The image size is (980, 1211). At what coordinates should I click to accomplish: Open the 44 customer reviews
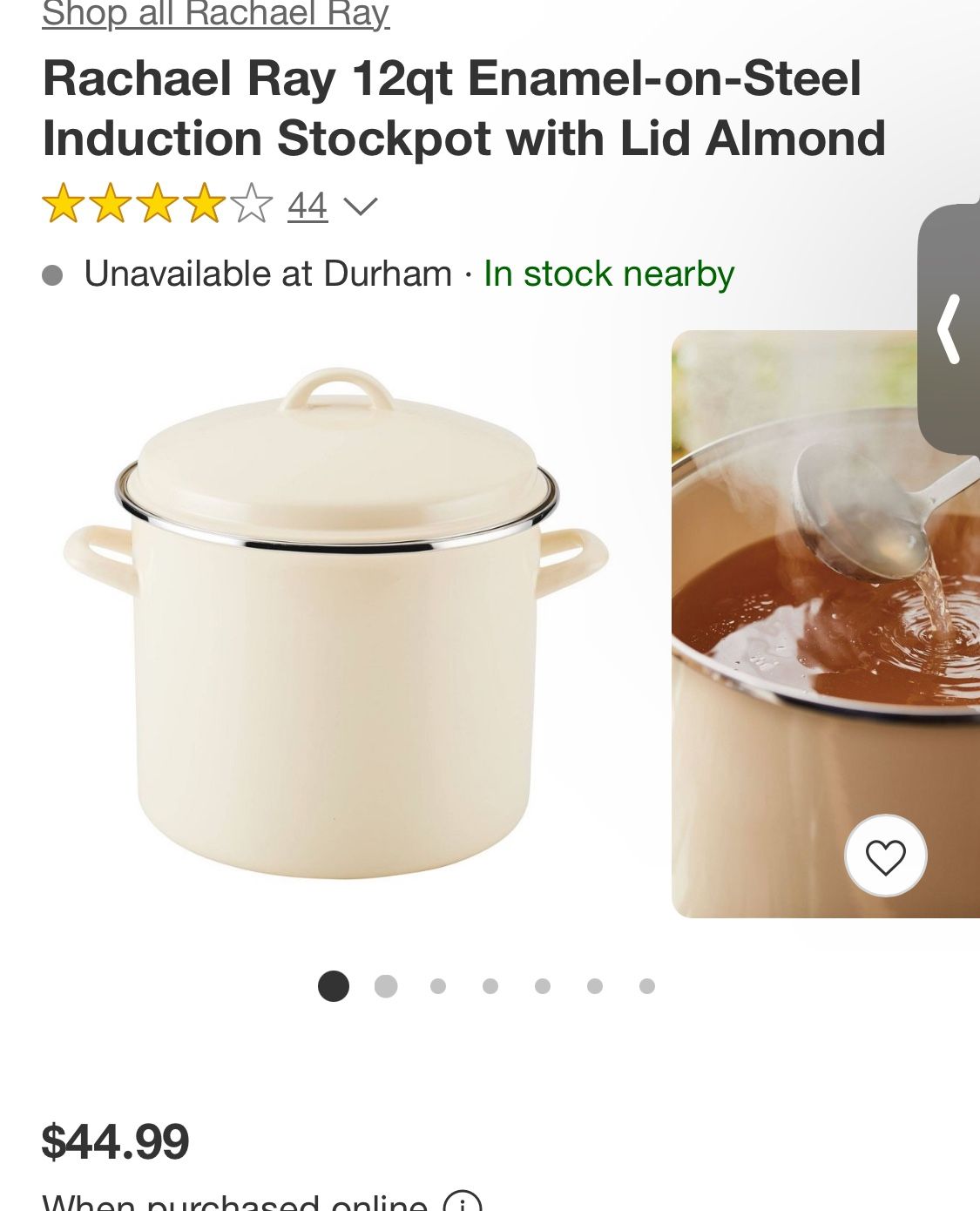[x=307, y=204]
